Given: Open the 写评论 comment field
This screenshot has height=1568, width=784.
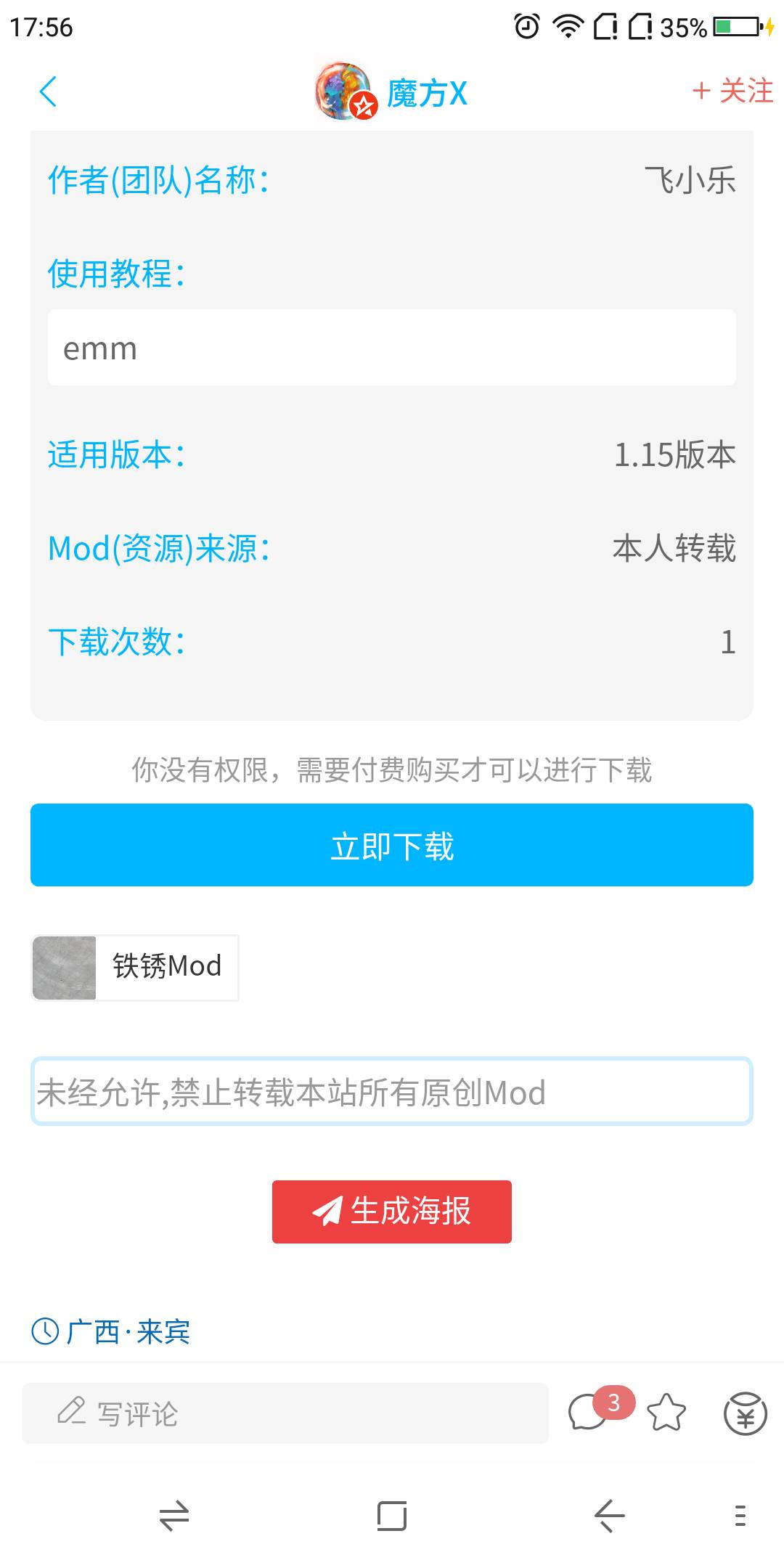Looking at the screenshot, I should click(285, 1413).
